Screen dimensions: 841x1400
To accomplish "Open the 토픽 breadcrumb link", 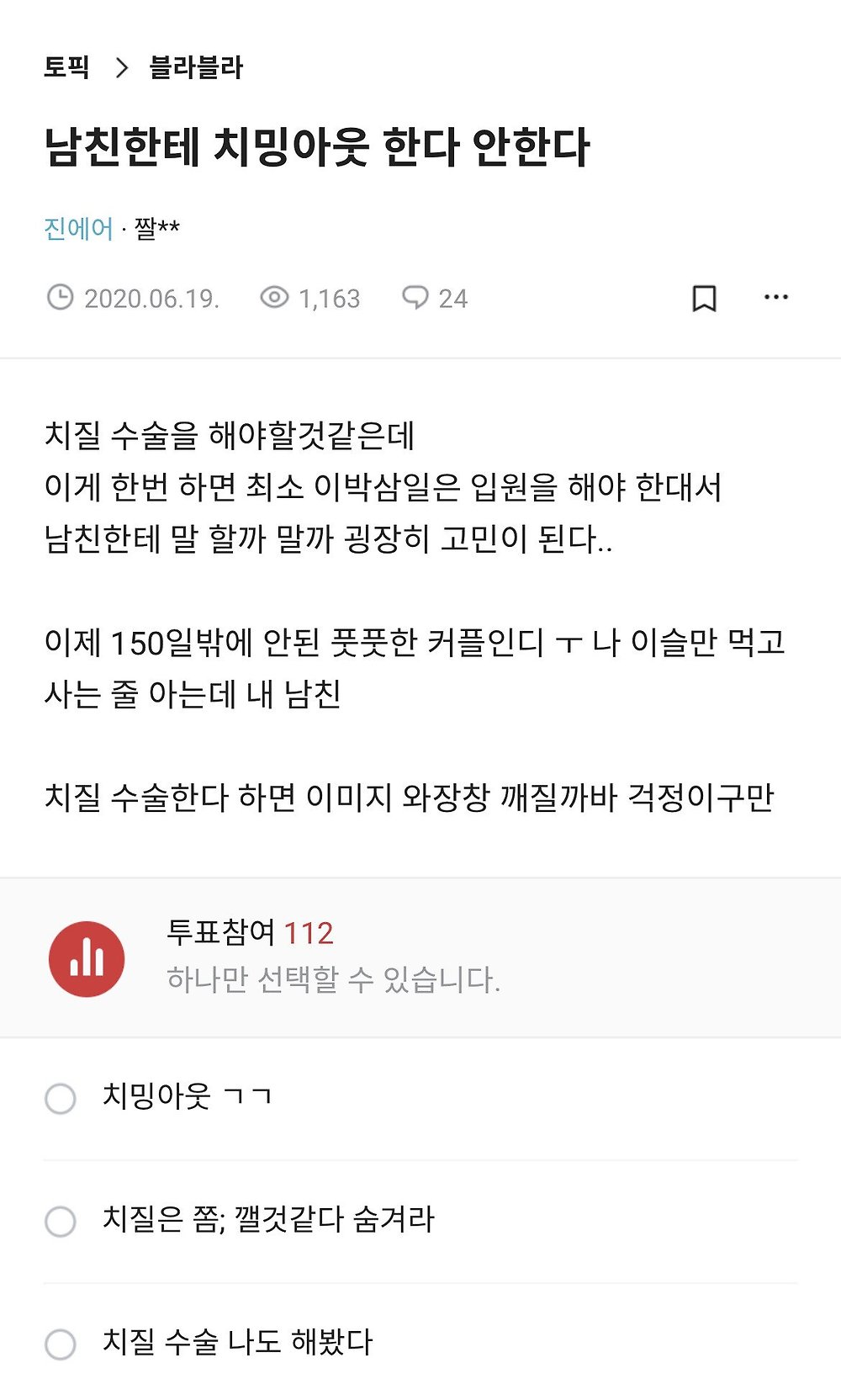I will [66, 67].
